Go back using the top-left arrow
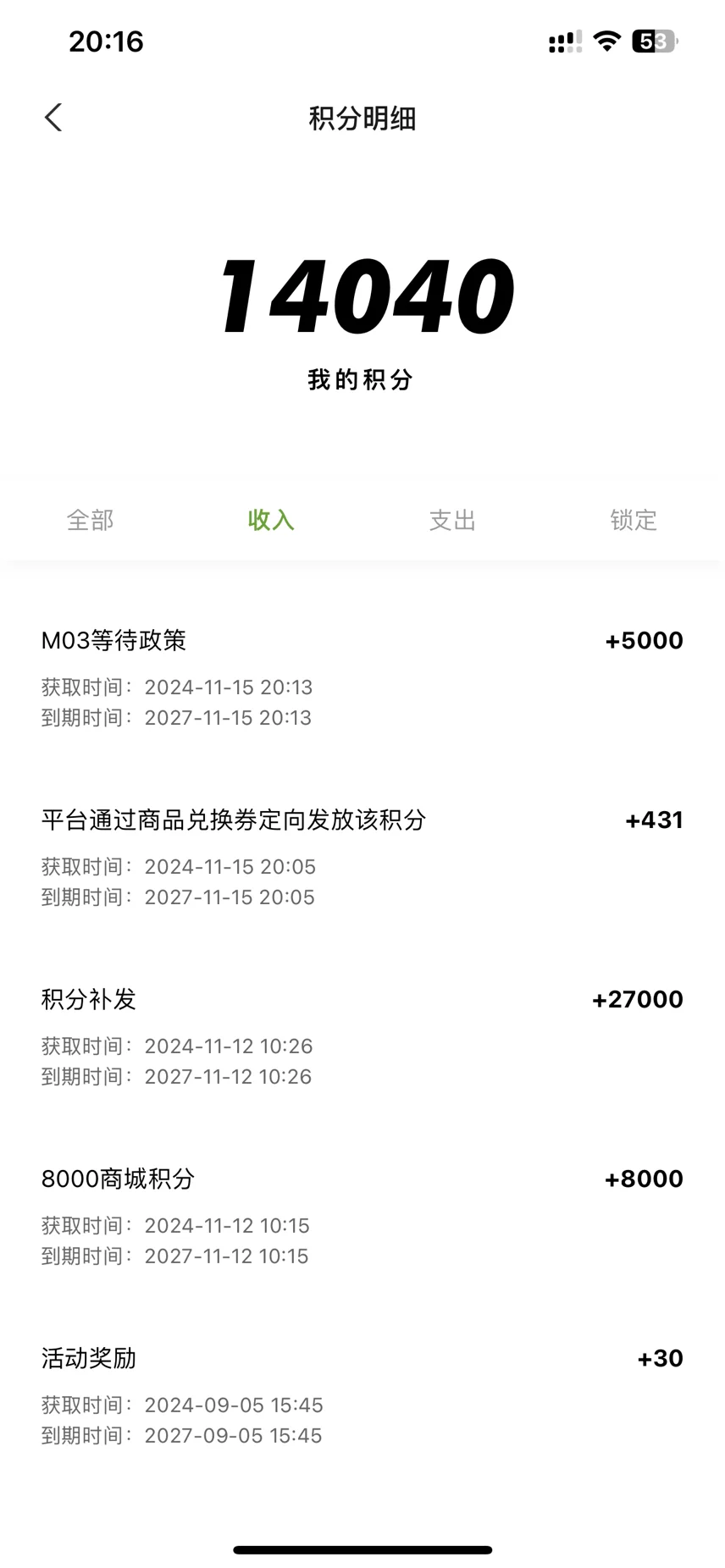The height and width of the screenshot is (1568, 725). (x=53, y=118)
